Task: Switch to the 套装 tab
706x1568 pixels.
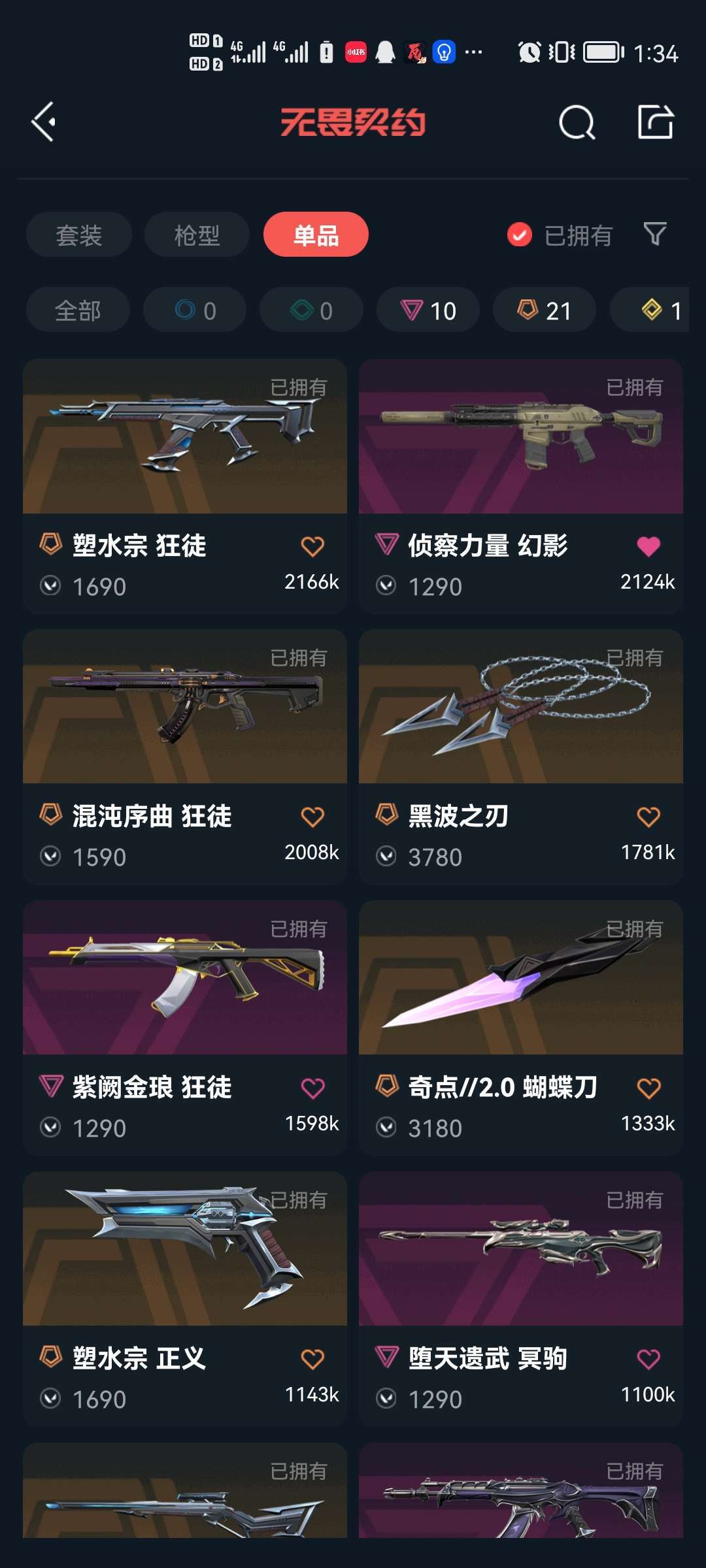Action: click(78, 235)
